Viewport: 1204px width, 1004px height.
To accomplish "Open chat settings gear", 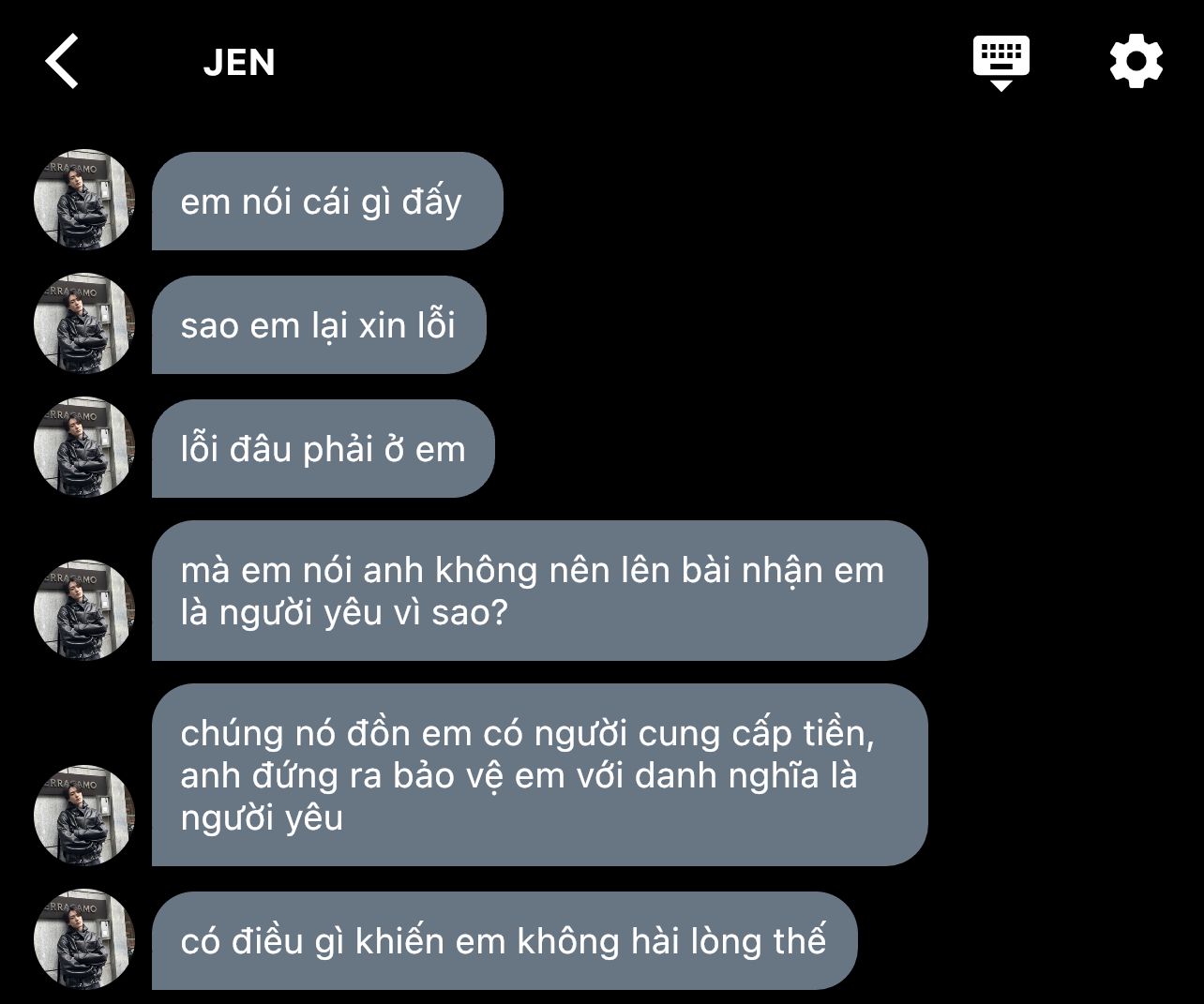I will [x=1136, y=62].
